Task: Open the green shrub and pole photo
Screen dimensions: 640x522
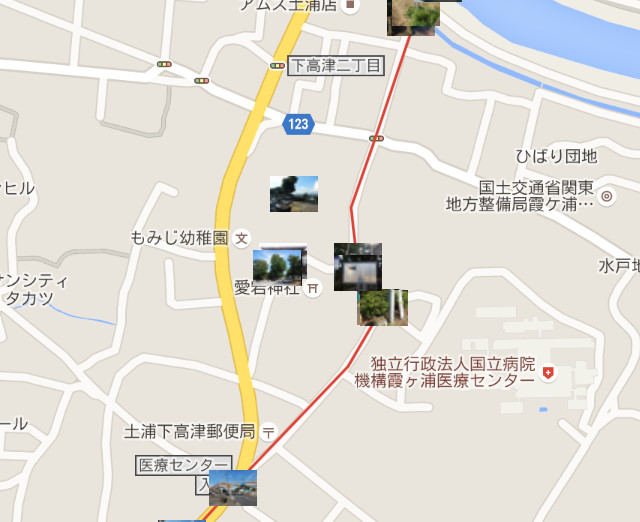Action: click(382, 307)
